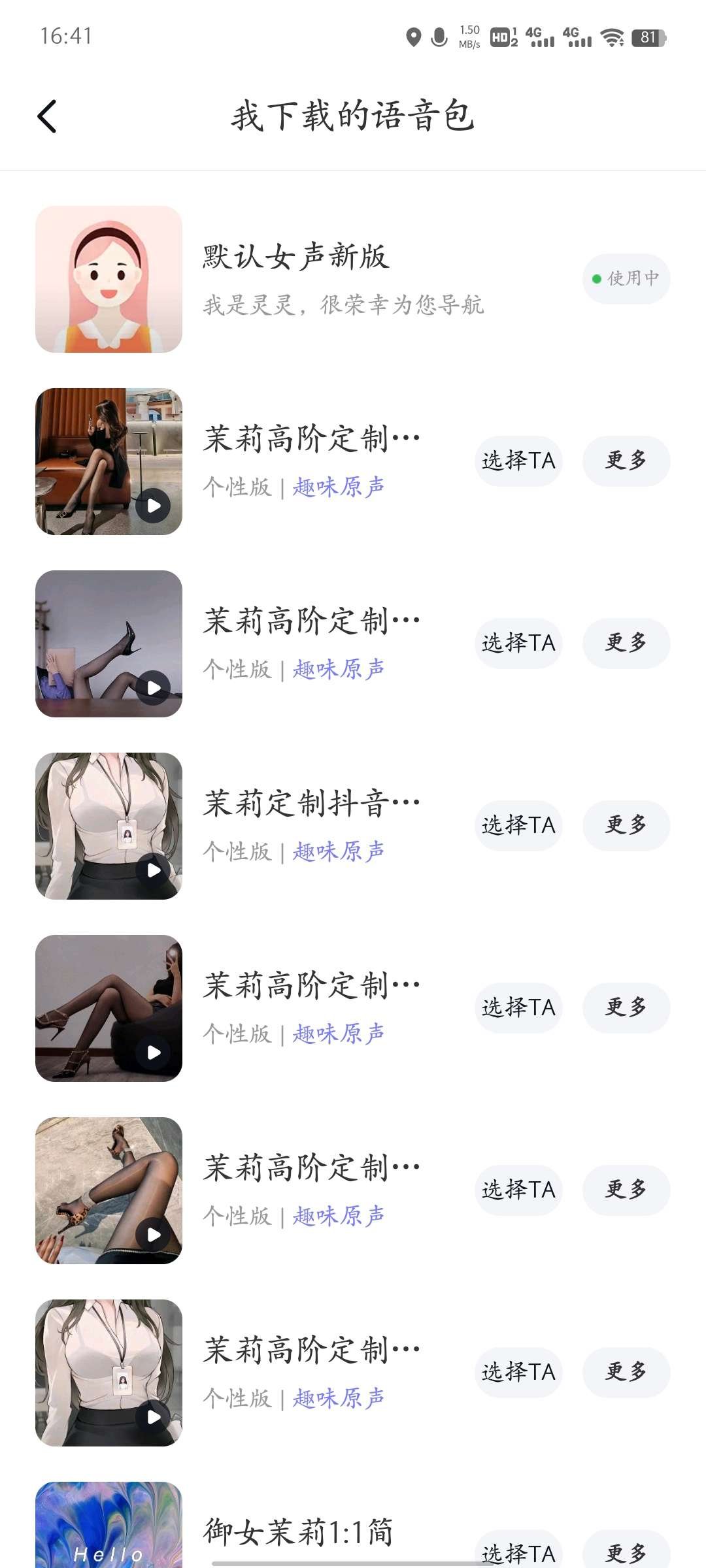Tap the back arrow to exit voice packages
The width and height of the screenshot is (706, 1568).
point(47,116)
